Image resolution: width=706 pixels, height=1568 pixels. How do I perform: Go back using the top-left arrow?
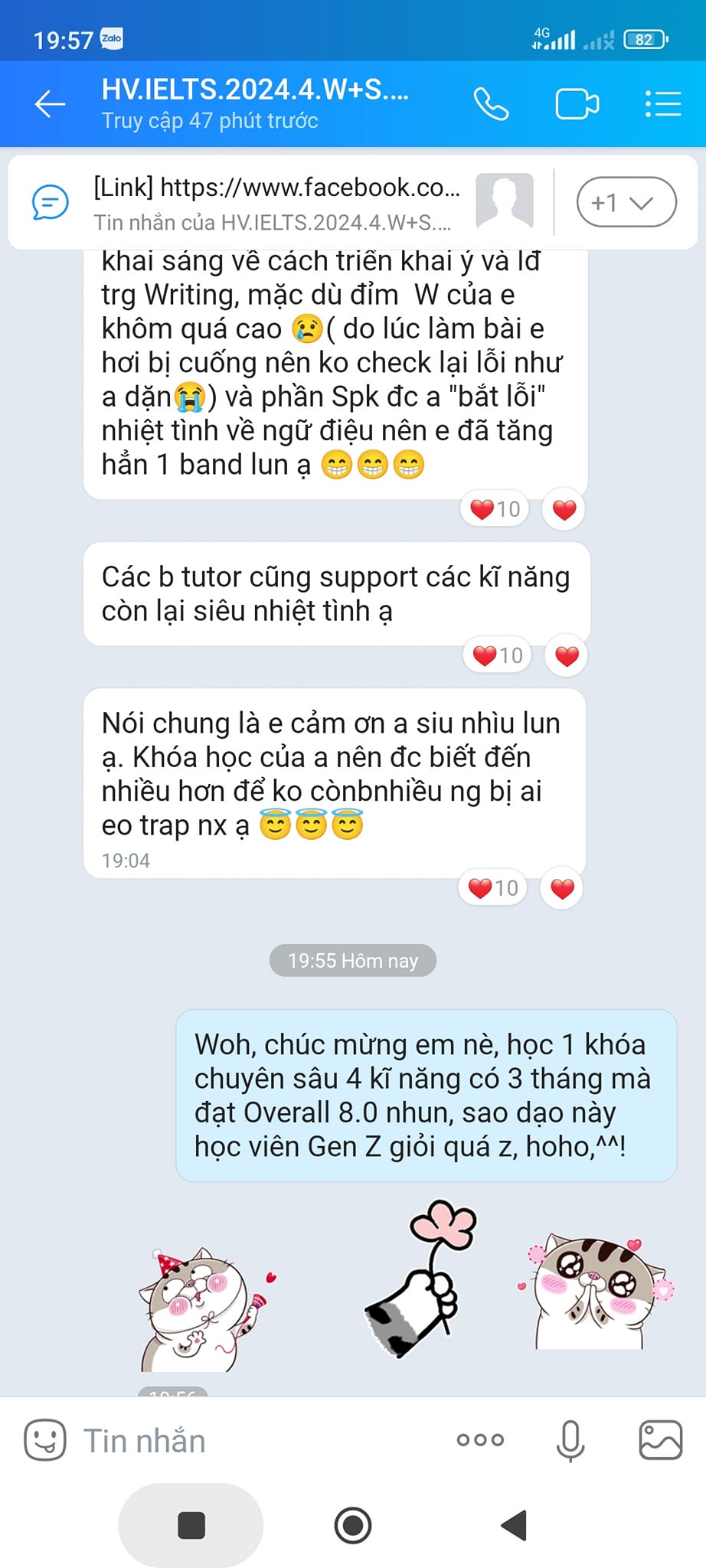(51, 104)
